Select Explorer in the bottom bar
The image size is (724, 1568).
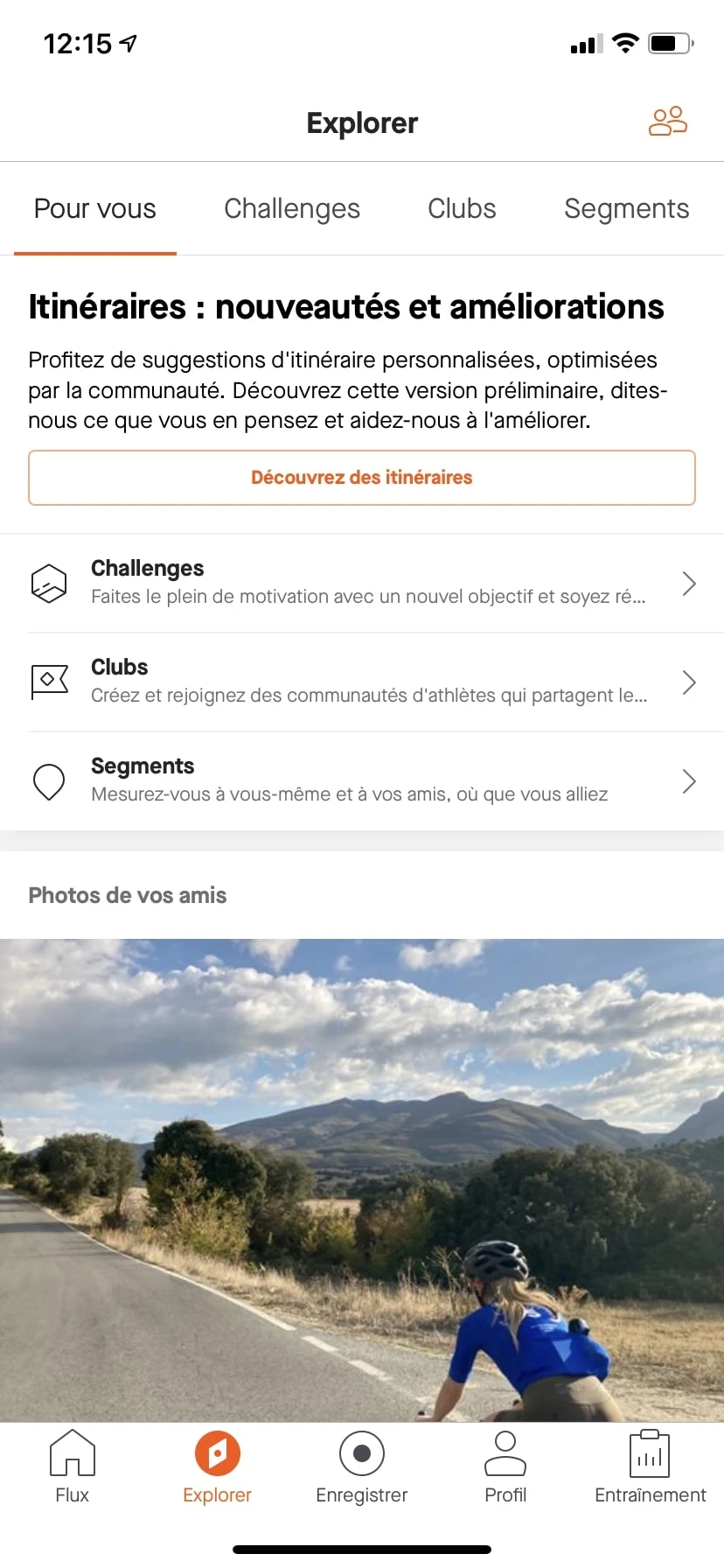point(217,1466)
